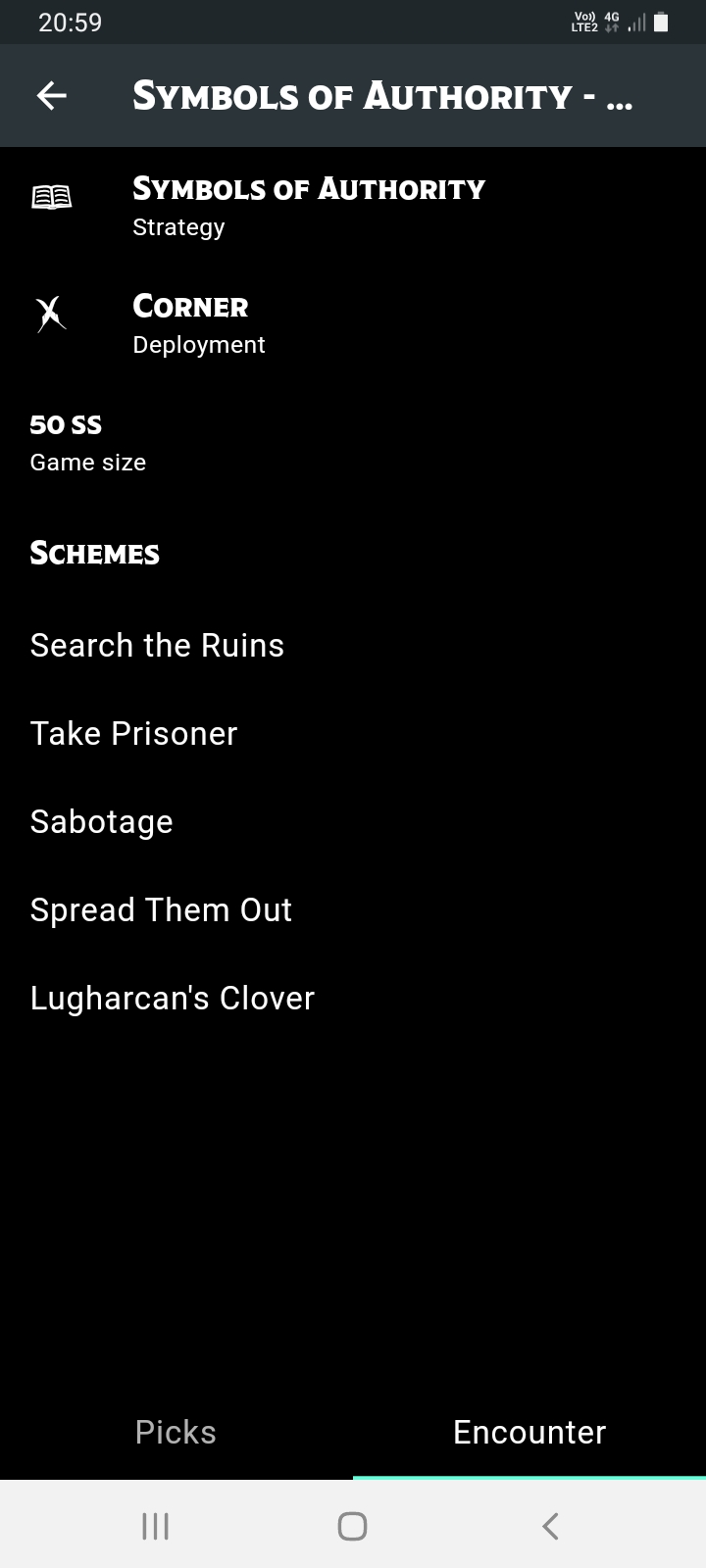Viewport: 706px width, 1568px height.
Task: Tap the 50 SS game size label
Action: point(66,425)
